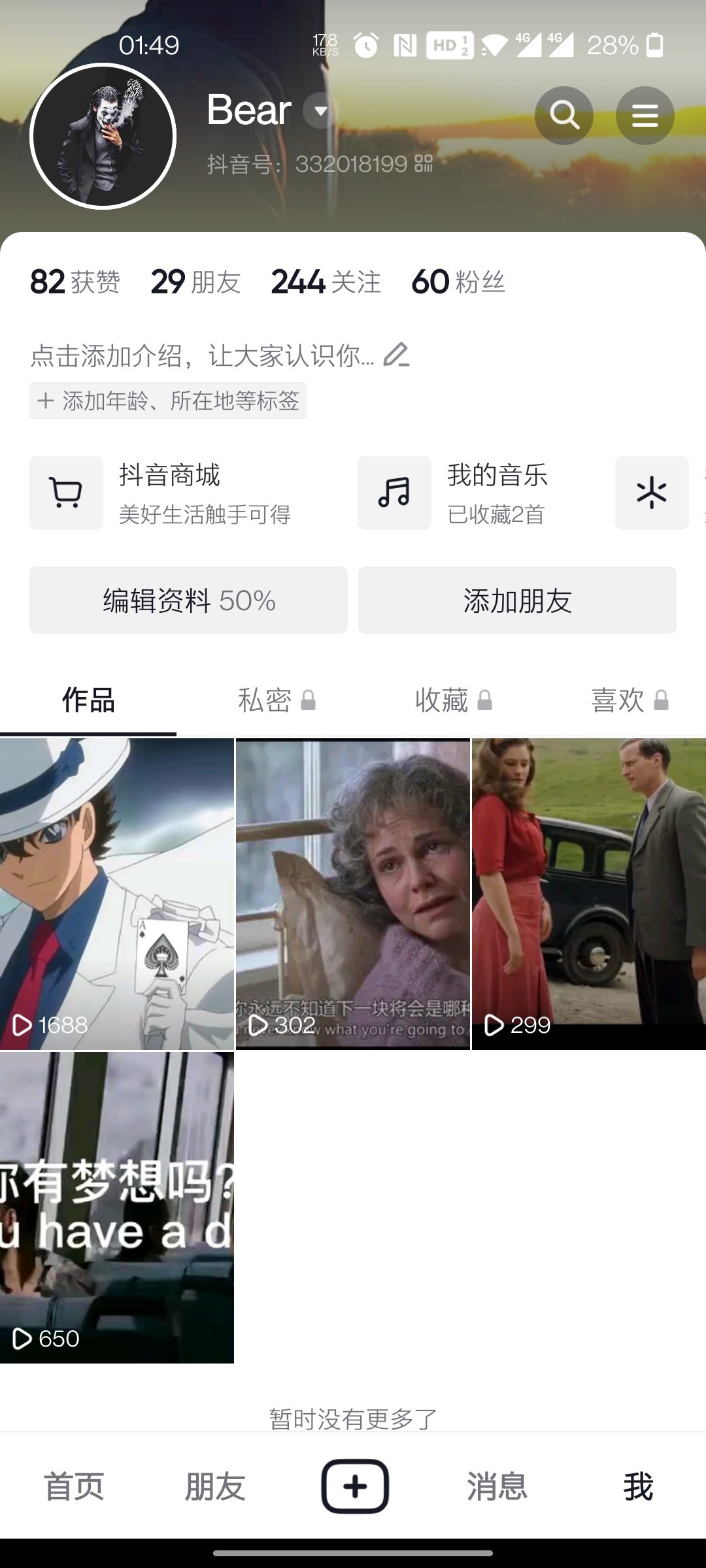Open the hamburger menu
Image resolution: width=706 pixels, height=1568 pixels.
point(645,116)
